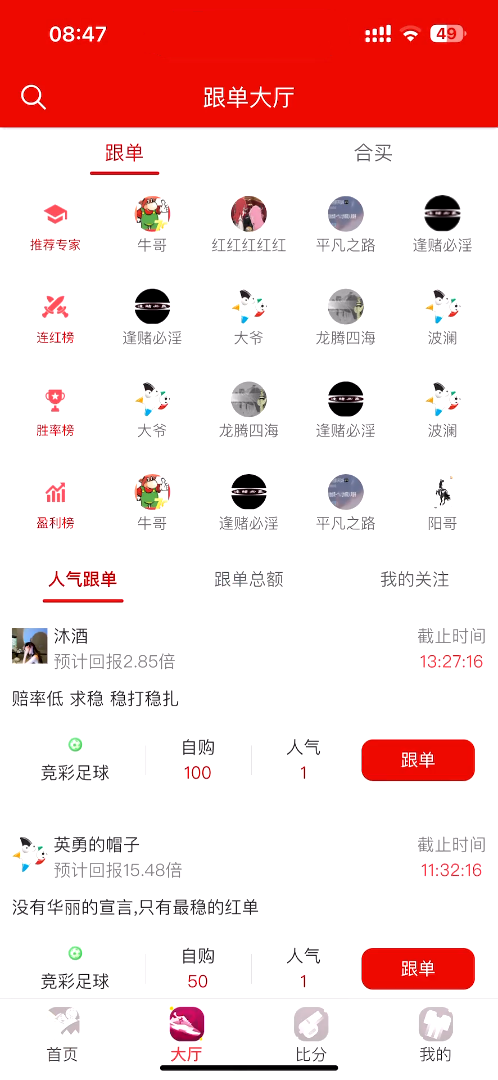The height and width of the screenshot is (1080, 498).
Task: Open search from the top bar
Action: pos(33,97)
